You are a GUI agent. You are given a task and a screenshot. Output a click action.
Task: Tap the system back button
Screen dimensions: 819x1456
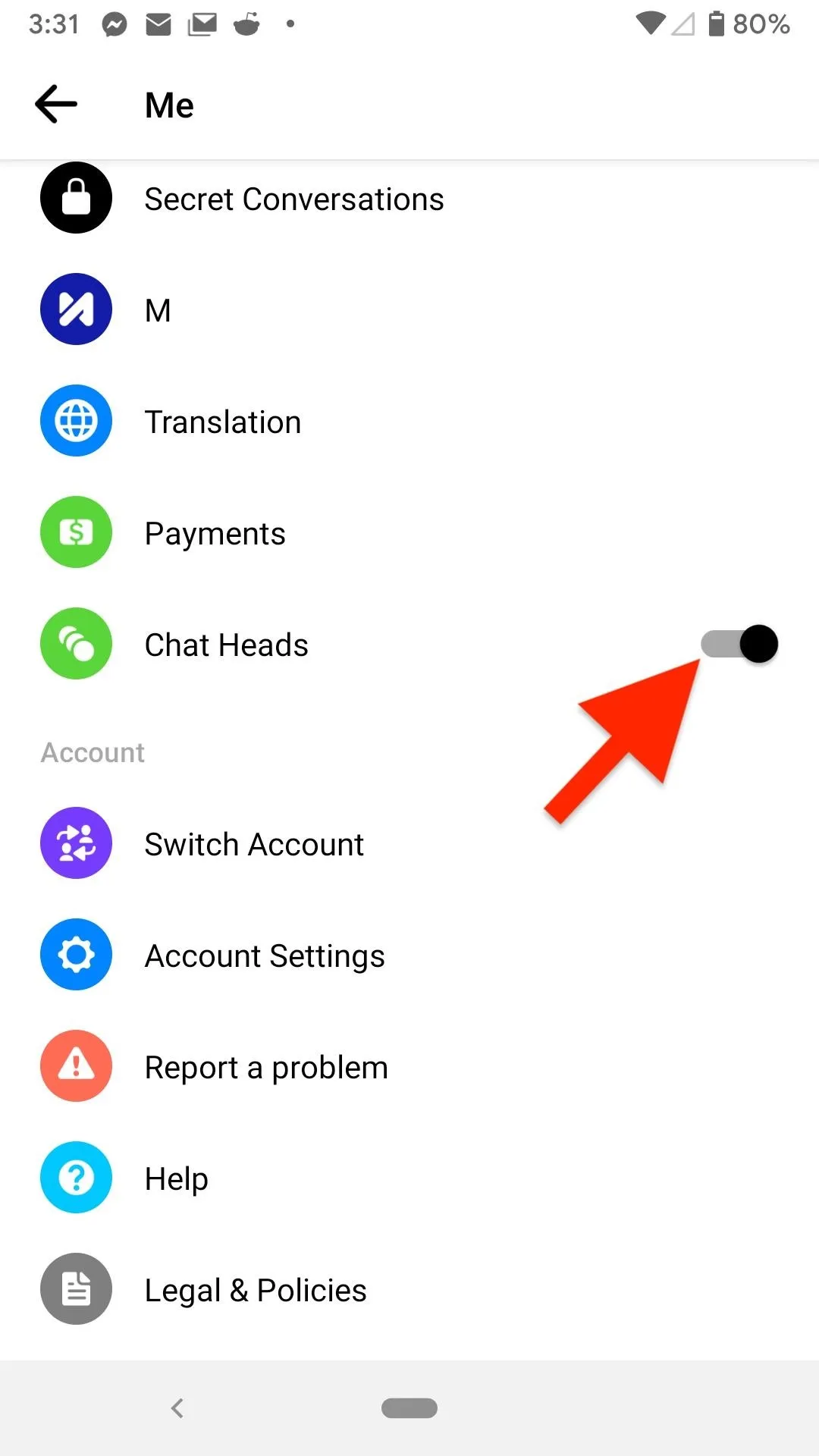[177, 1408]
